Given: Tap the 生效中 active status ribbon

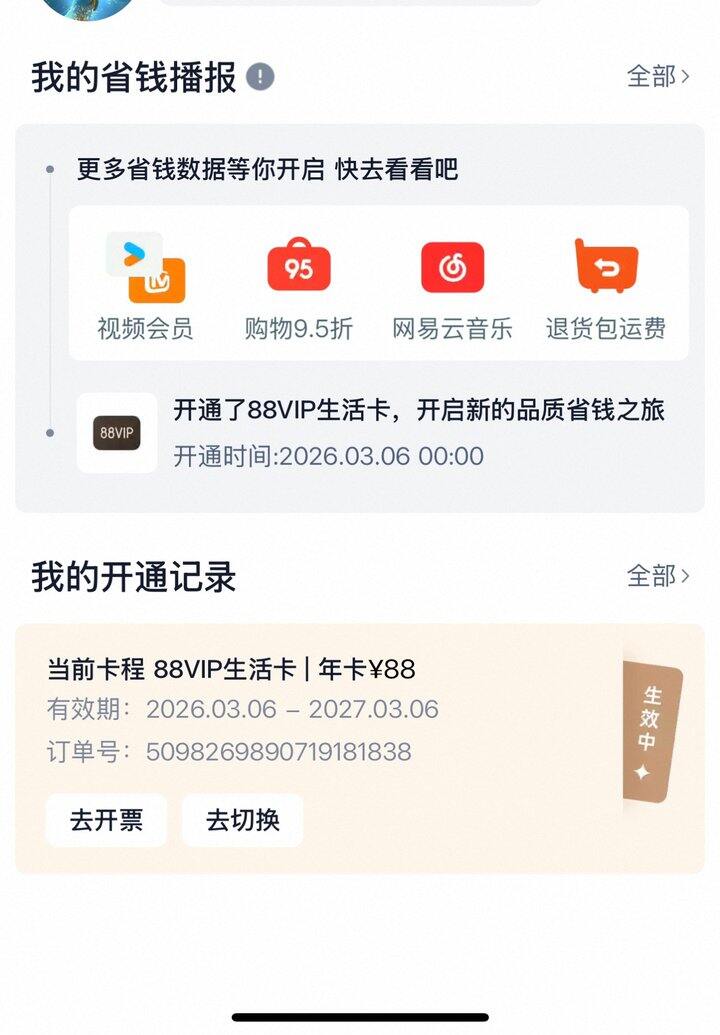Looking at the screenshot, I should [652, 727].
